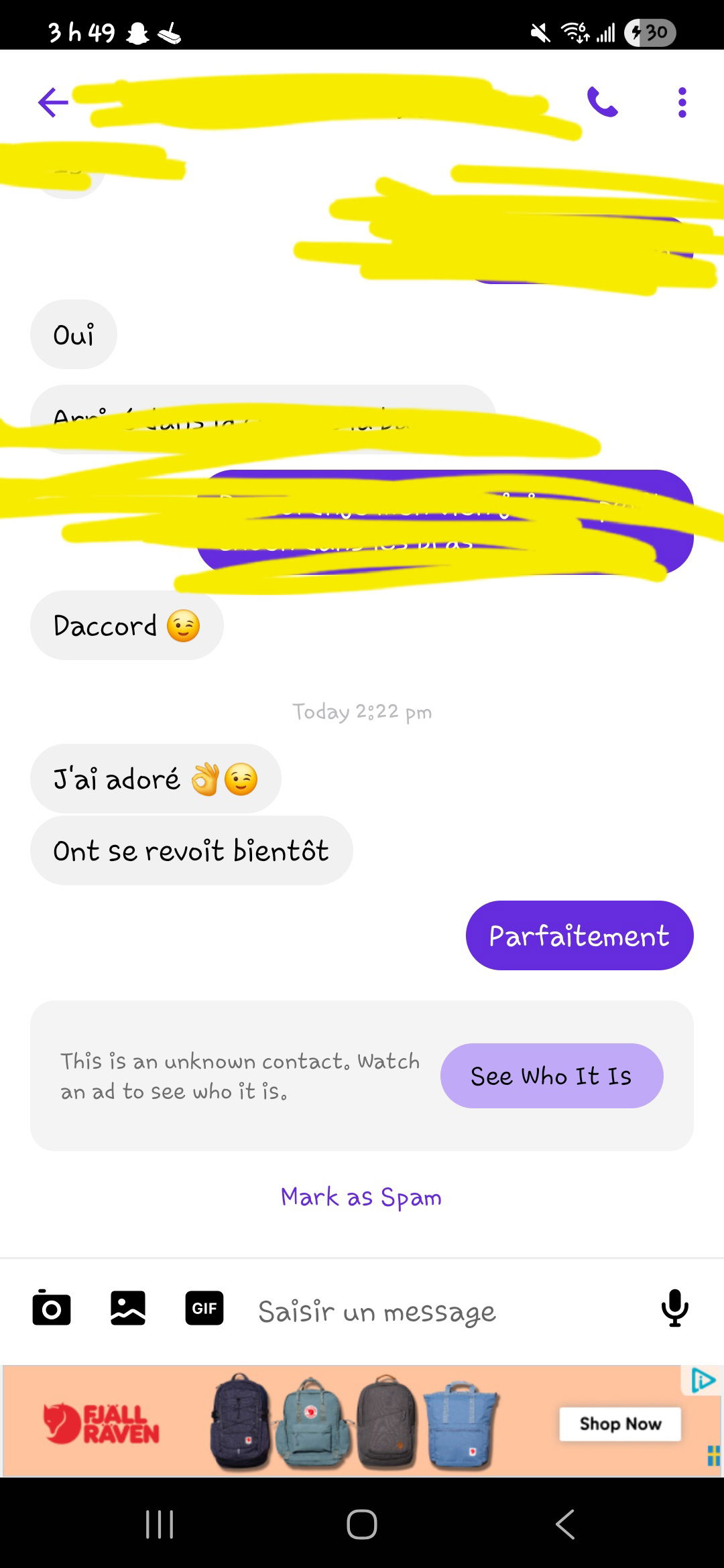The image size is (724, 1568).
Task: Go back using the purple arrow
Action: pos(53,103)
